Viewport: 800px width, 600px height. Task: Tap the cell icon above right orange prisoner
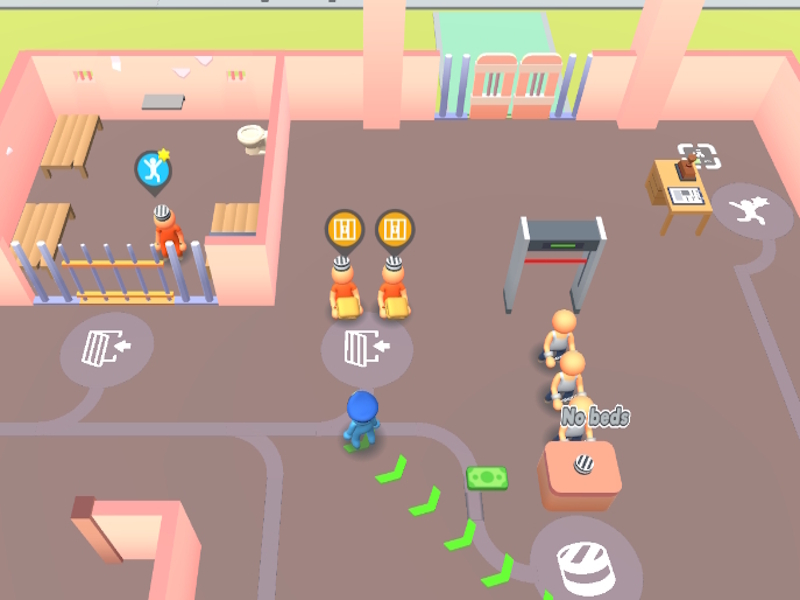coord(395,230)
